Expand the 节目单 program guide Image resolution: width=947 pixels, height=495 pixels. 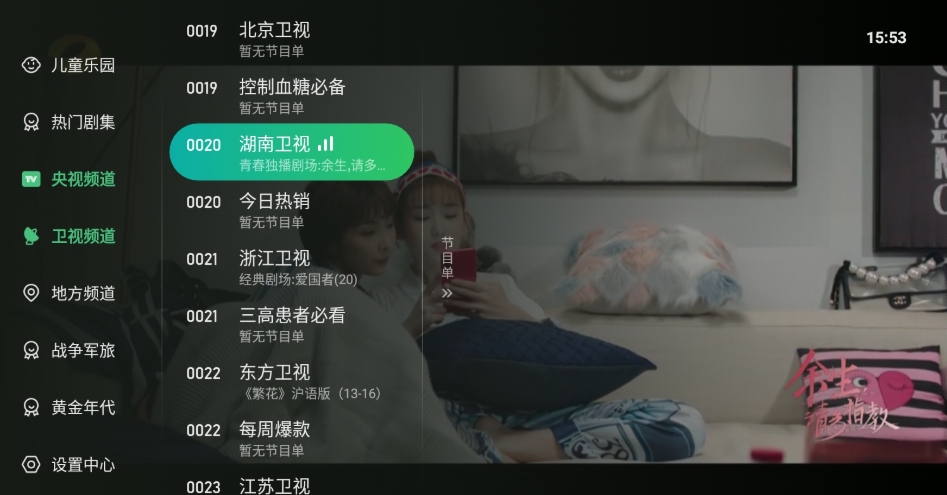pos(447,267)
